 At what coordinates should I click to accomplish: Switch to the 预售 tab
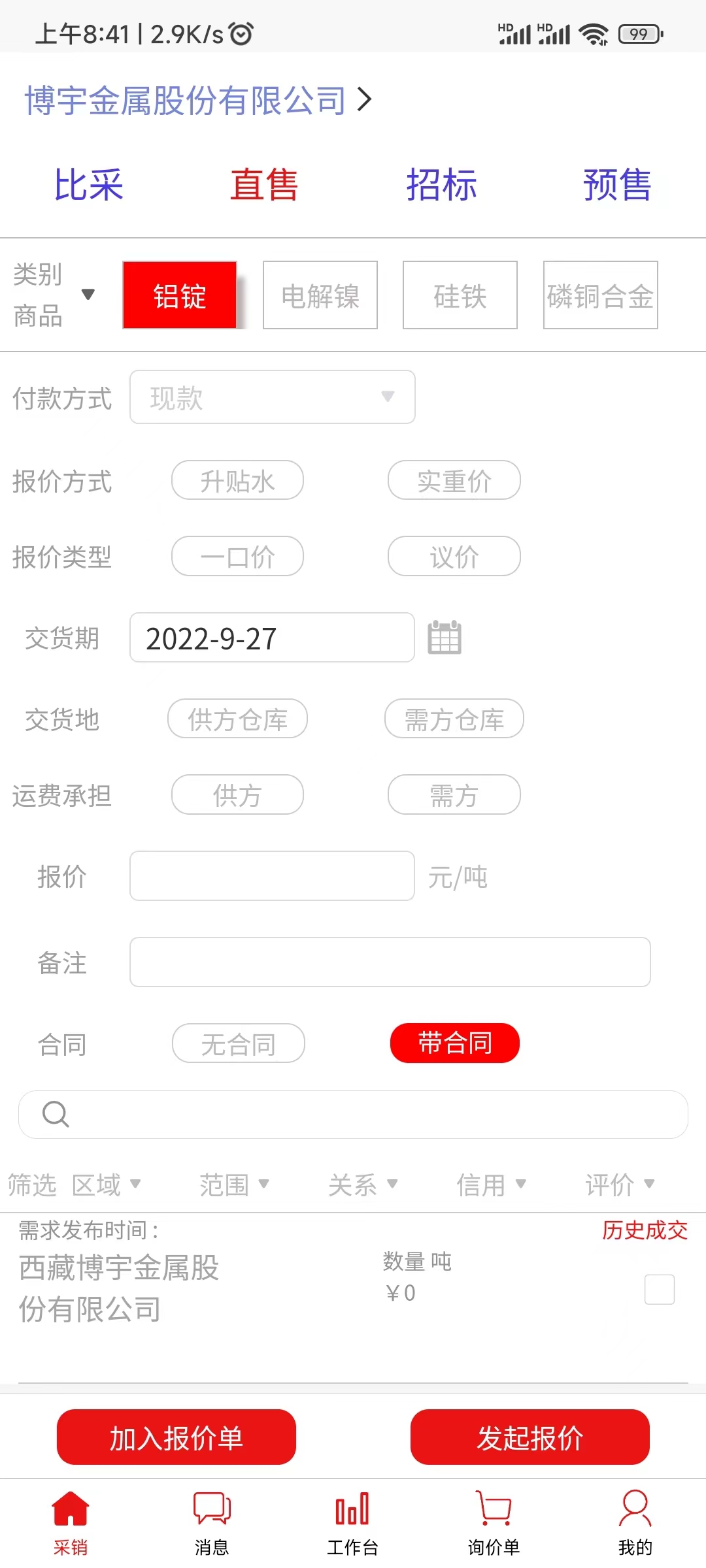617,185
